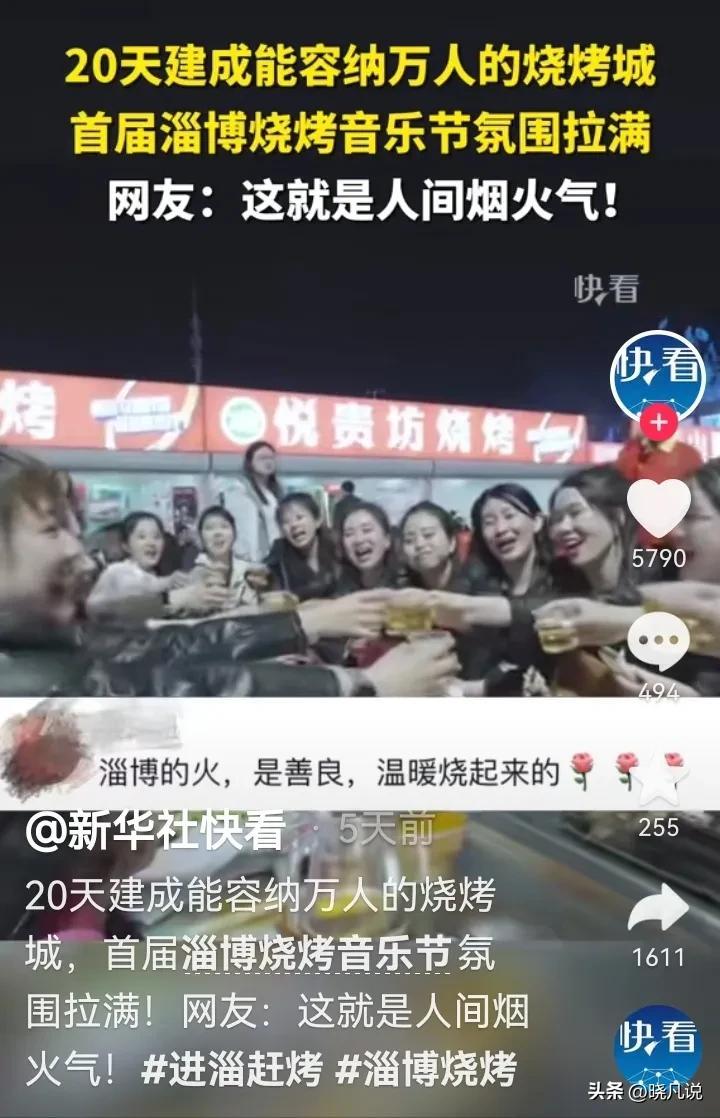The image size is (720, 1118).
Task: Like this video with 5790 likes
Action: coord(658,509)
